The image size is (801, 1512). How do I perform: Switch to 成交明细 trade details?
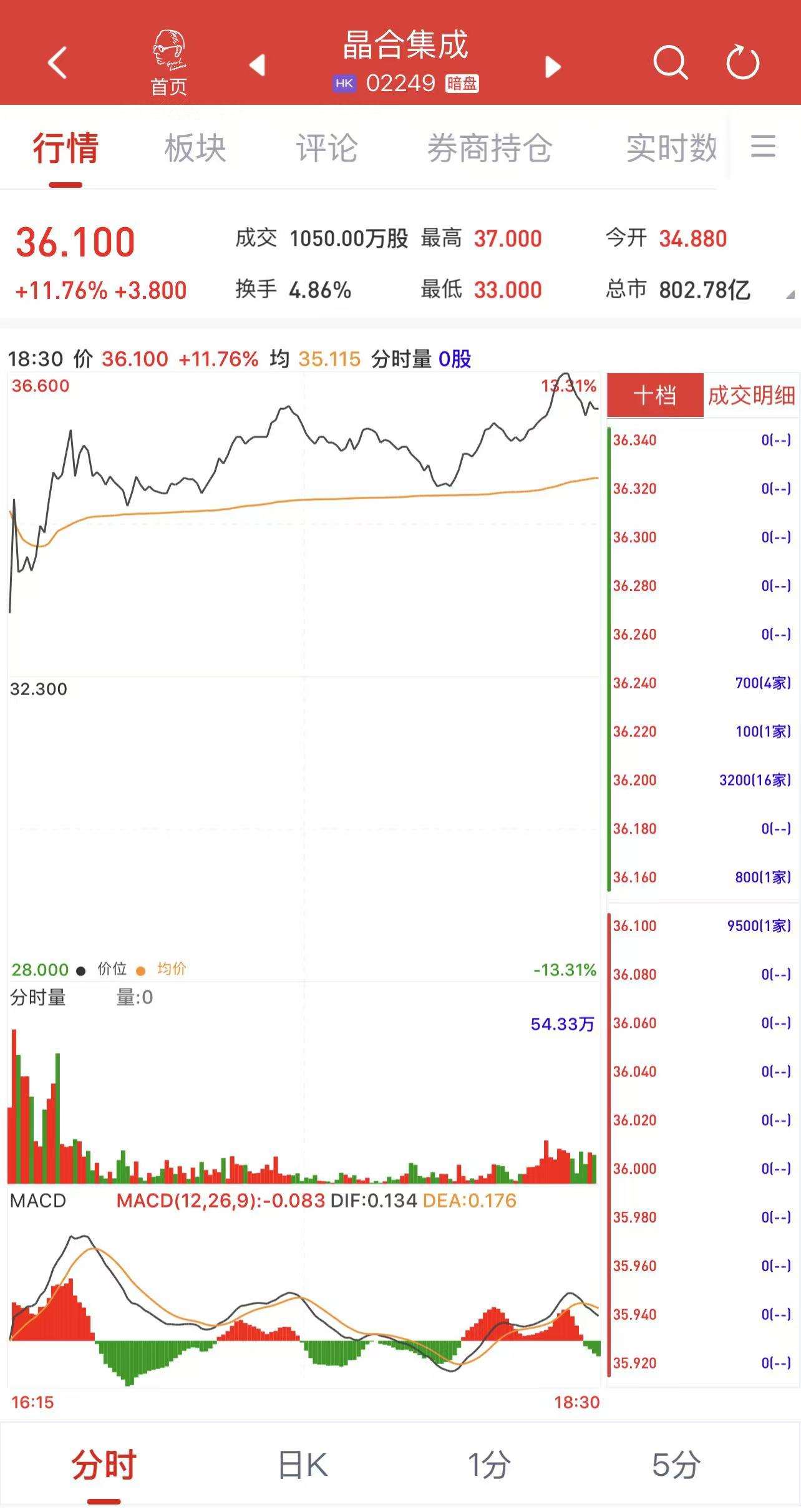click(752, 395)
